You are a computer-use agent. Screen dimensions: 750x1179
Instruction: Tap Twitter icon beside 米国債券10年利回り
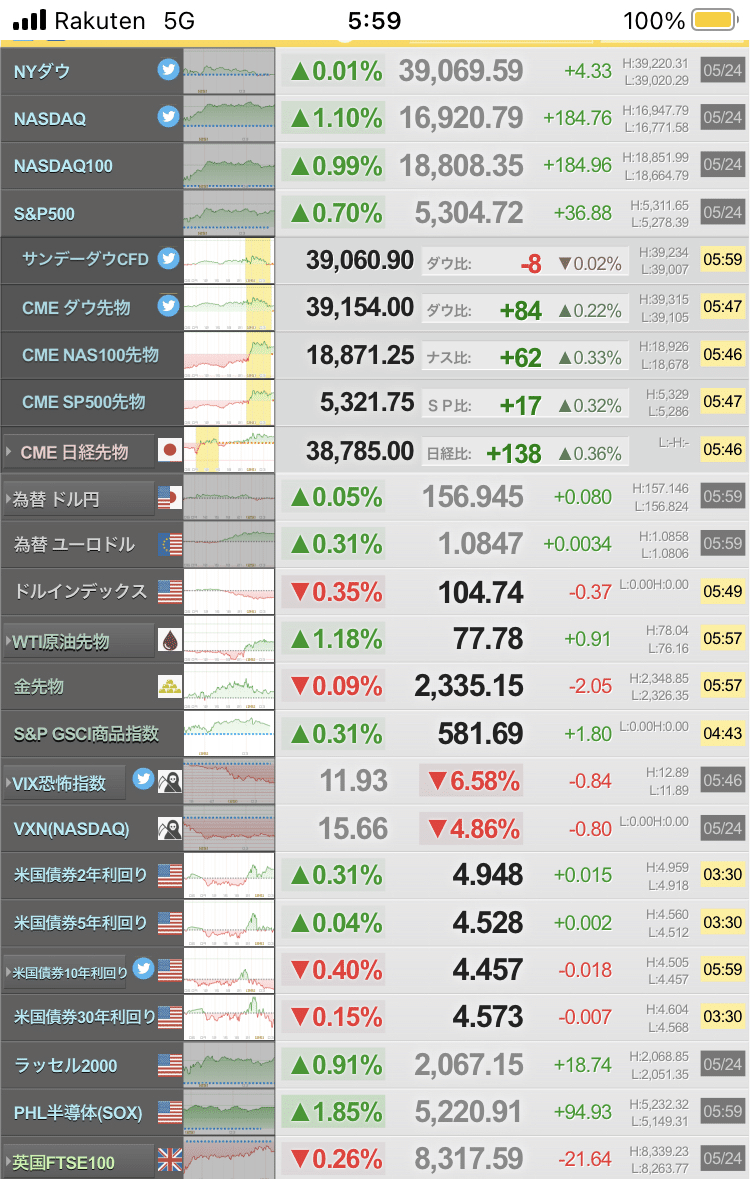click(x=144, y=968)
